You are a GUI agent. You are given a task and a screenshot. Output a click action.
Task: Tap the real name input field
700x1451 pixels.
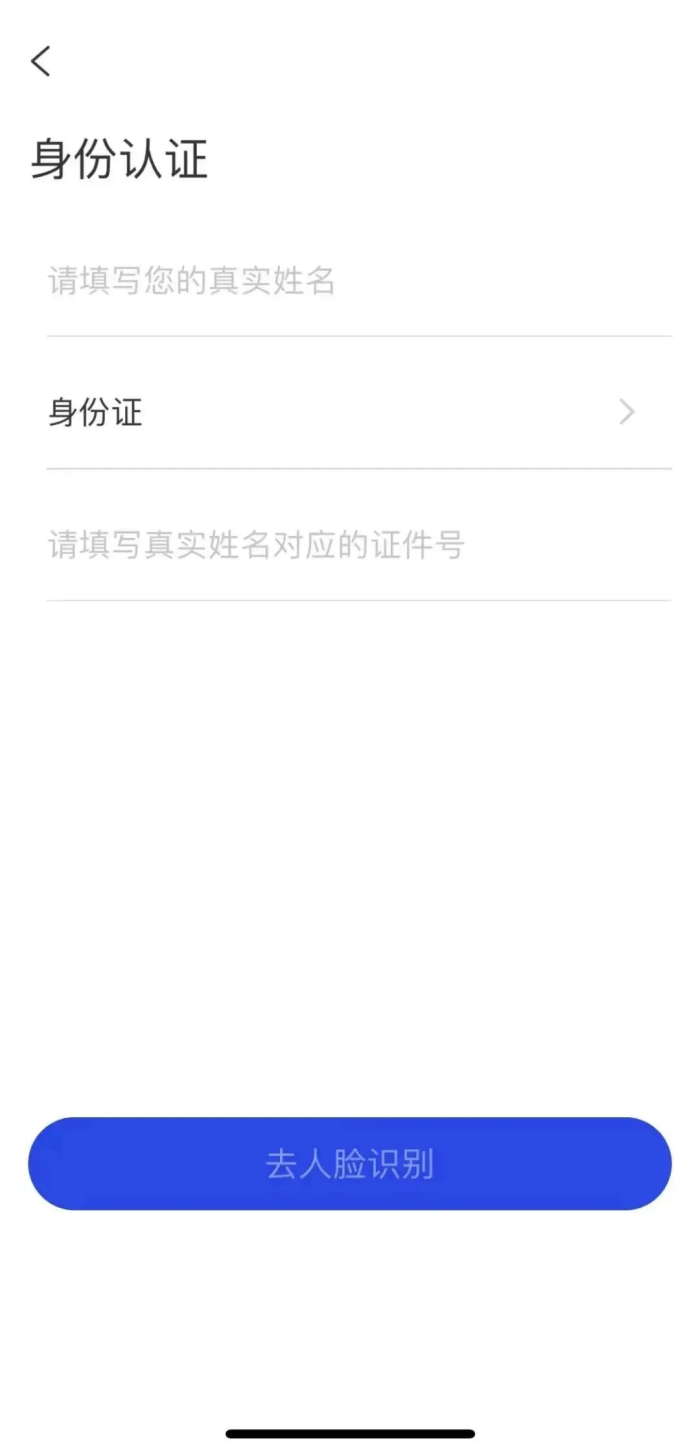pos(358,282)
